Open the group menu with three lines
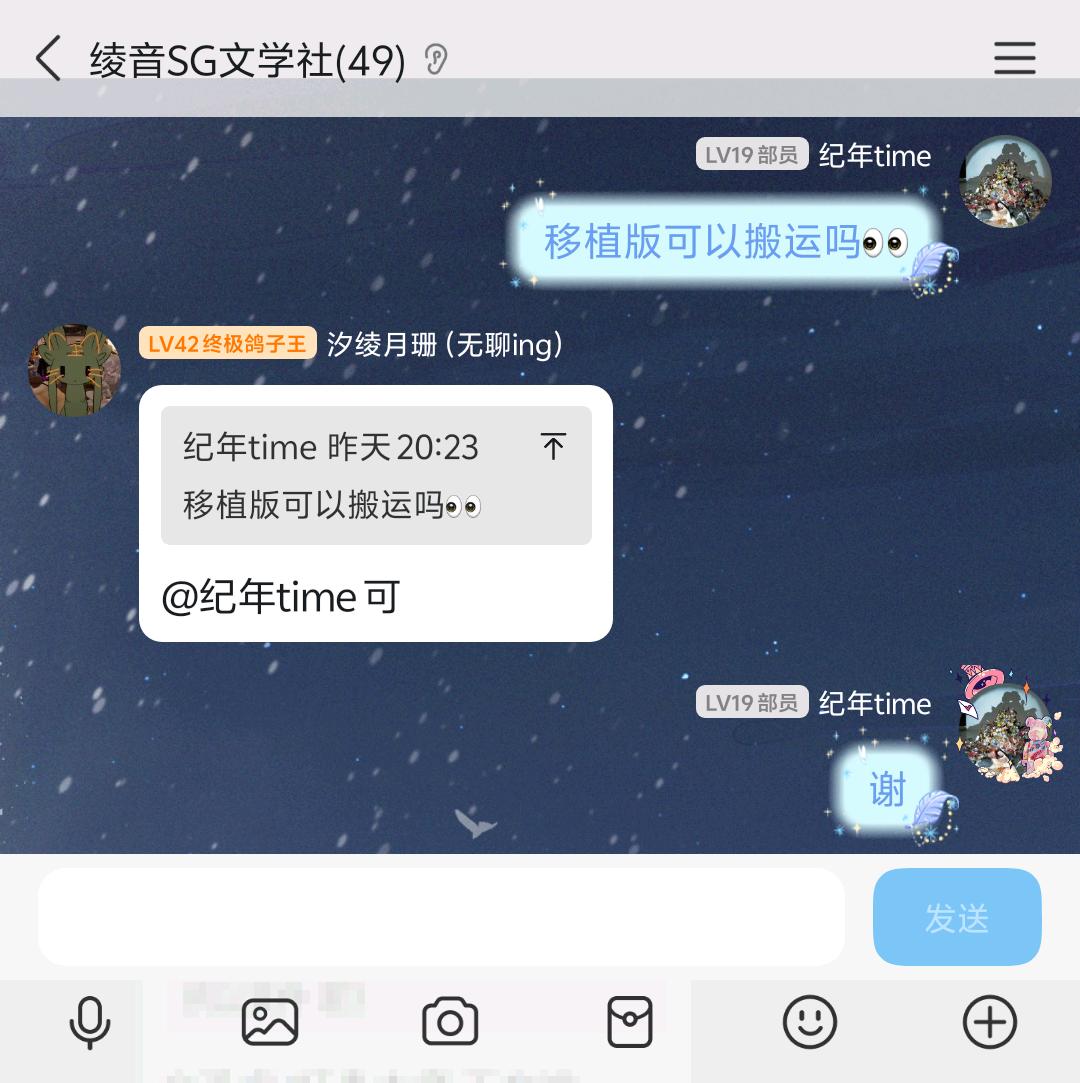 click(1014, 59)
